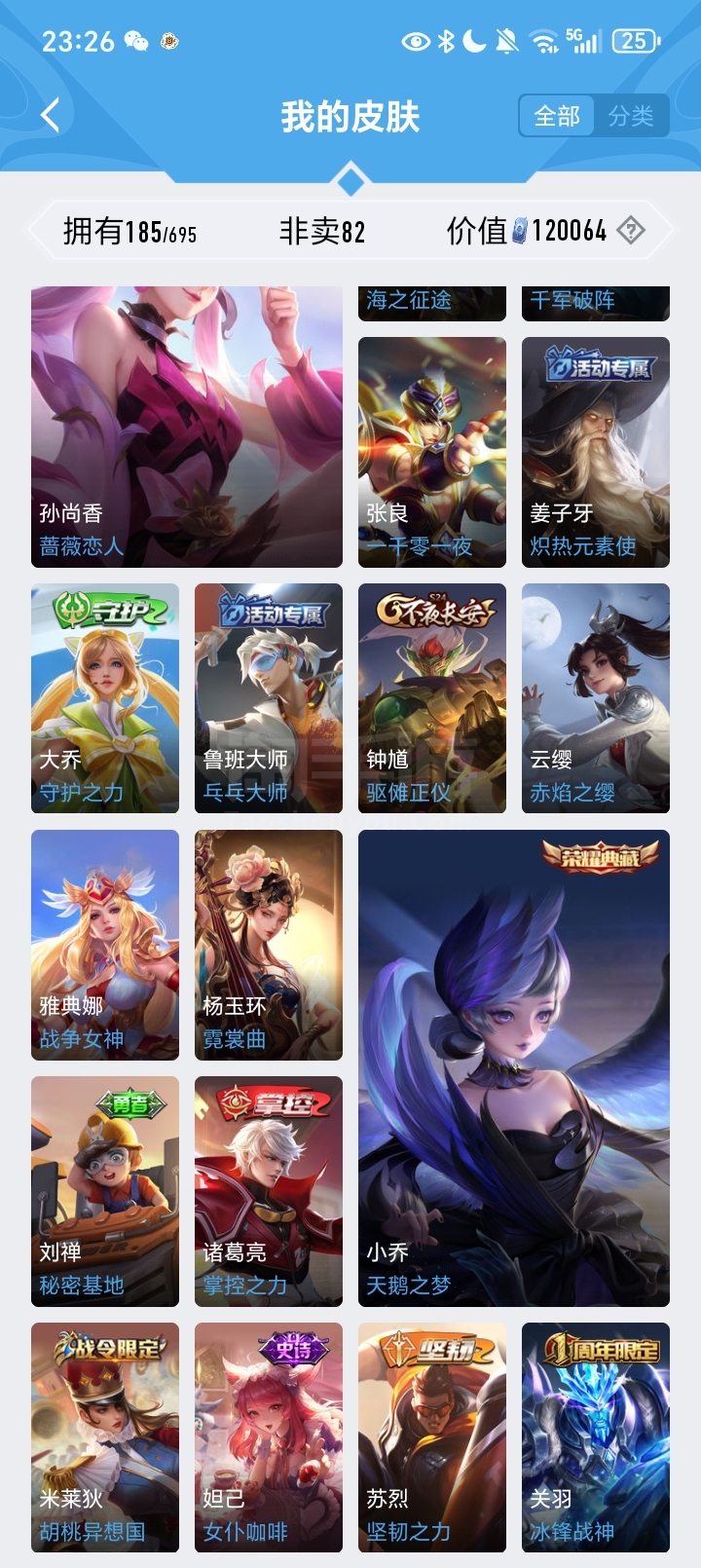View 诸葛亮 掌控之力 skin

pos(269,1191)
